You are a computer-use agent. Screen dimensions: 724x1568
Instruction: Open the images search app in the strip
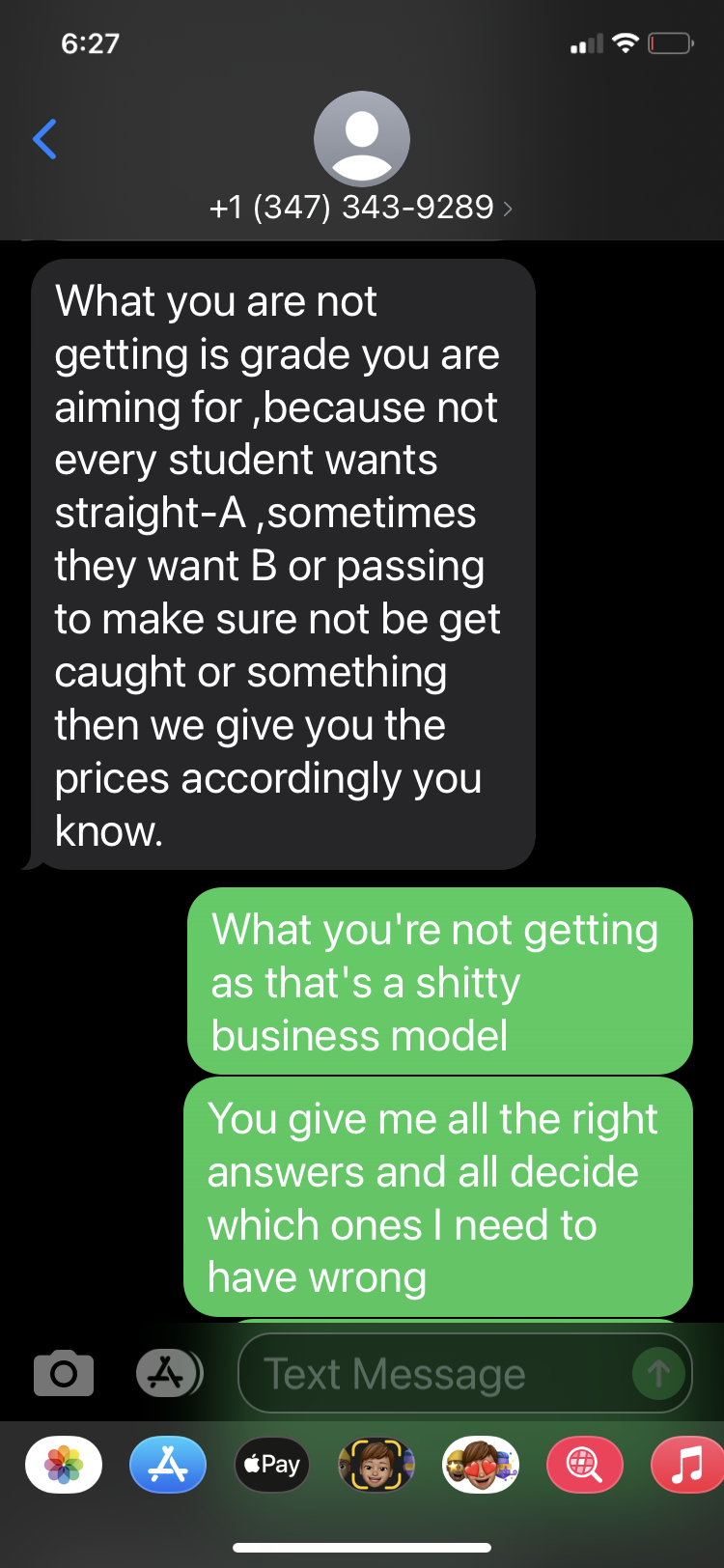[x=585, y=1465]
